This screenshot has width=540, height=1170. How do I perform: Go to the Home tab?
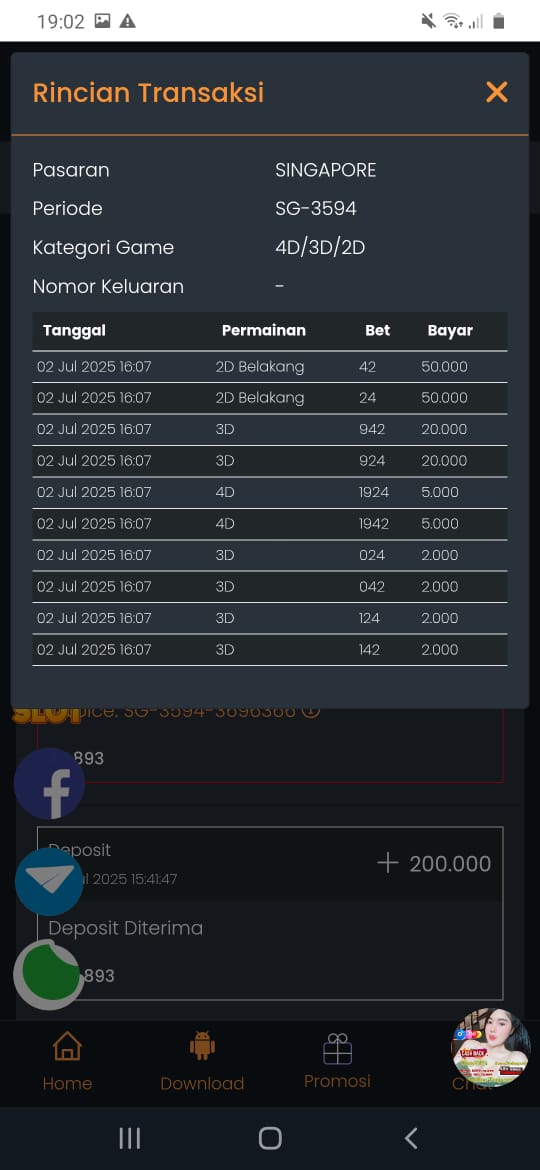point(67,1060)
